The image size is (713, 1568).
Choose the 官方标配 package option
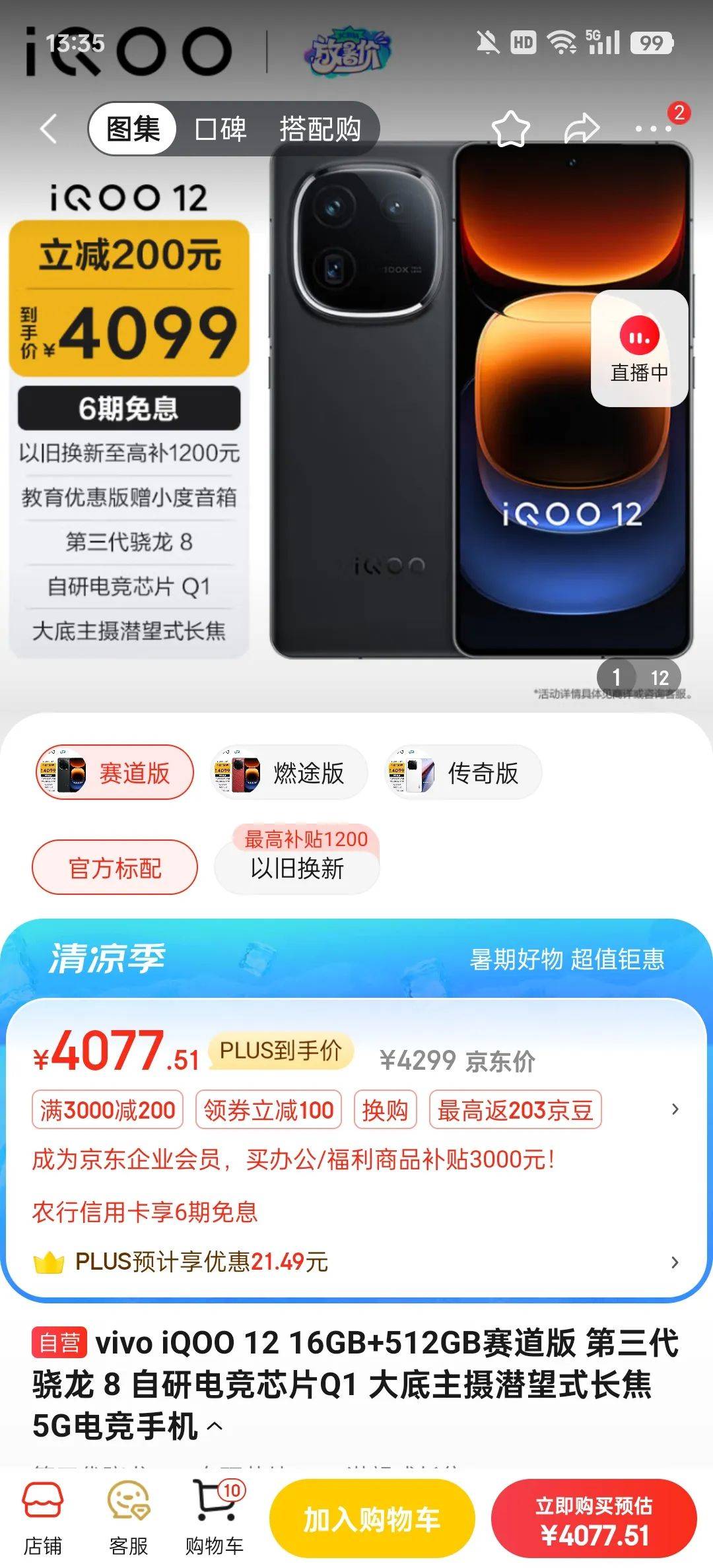pos(113,868)
